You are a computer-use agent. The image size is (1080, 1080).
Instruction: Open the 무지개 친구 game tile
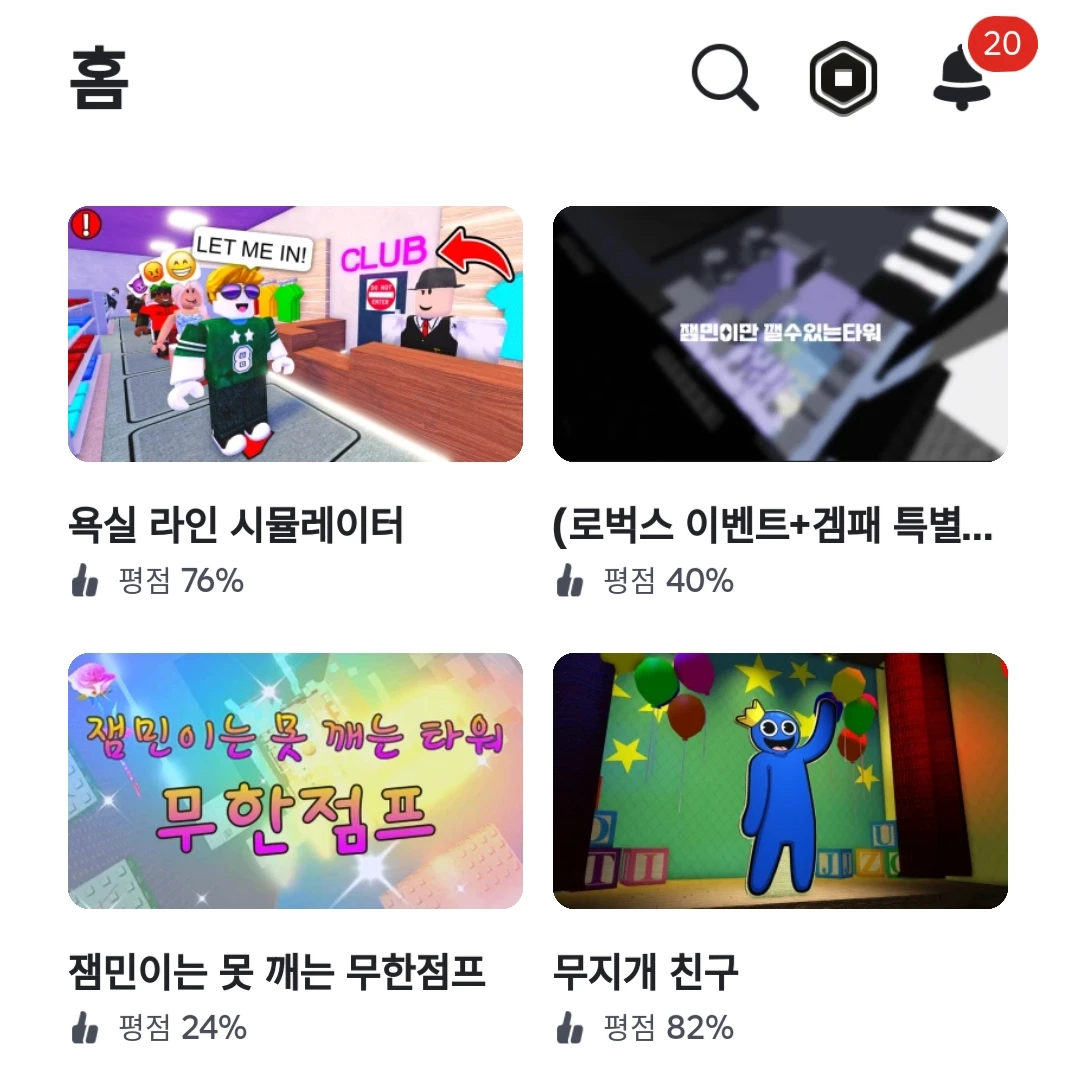coord(780,780)
